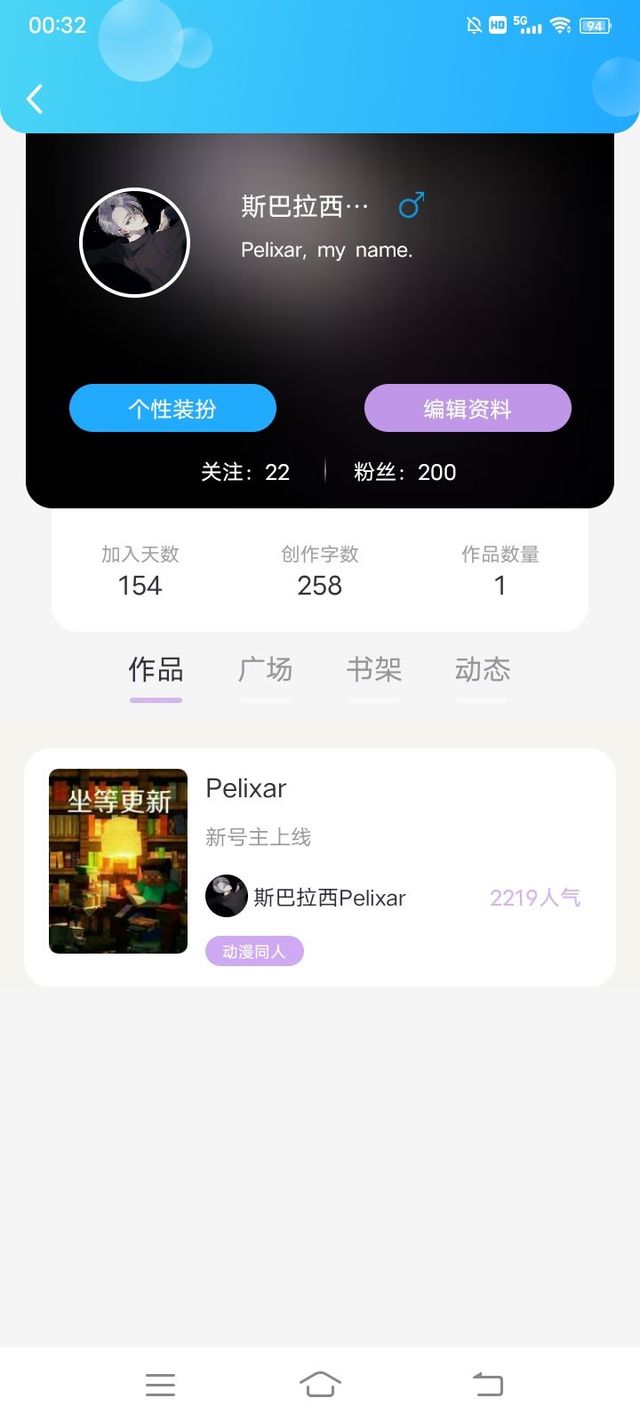This screenshot has height=1422, width=640.
Task: Tap the system home button
Action: [x=320, y=1384]
